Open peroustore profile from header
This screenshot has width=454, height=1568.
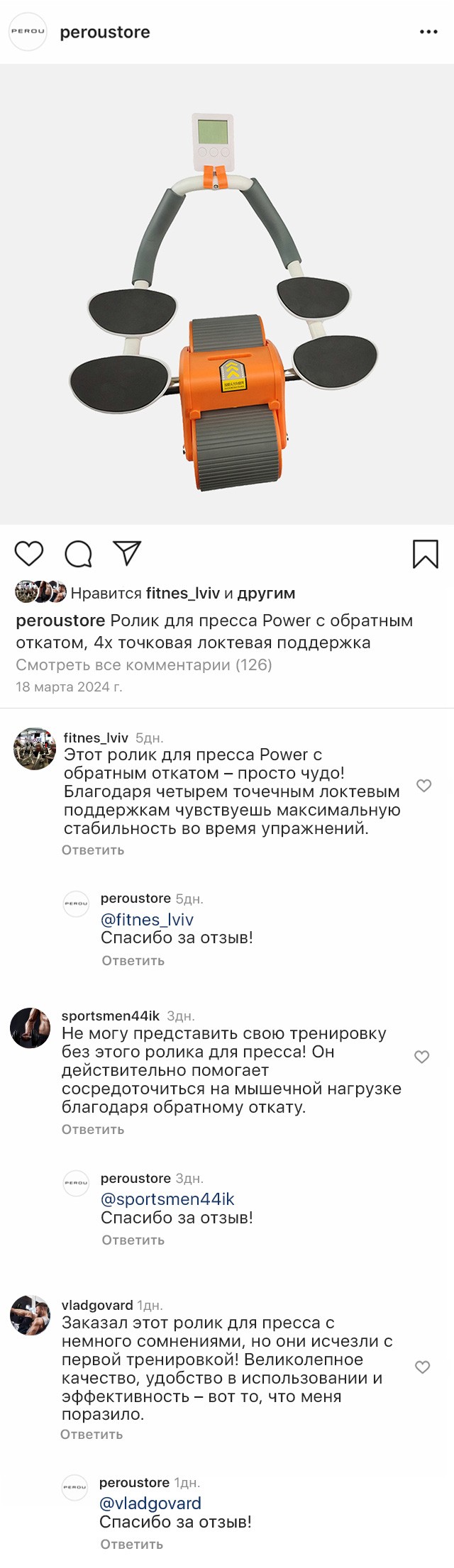(x=104, y=32)
